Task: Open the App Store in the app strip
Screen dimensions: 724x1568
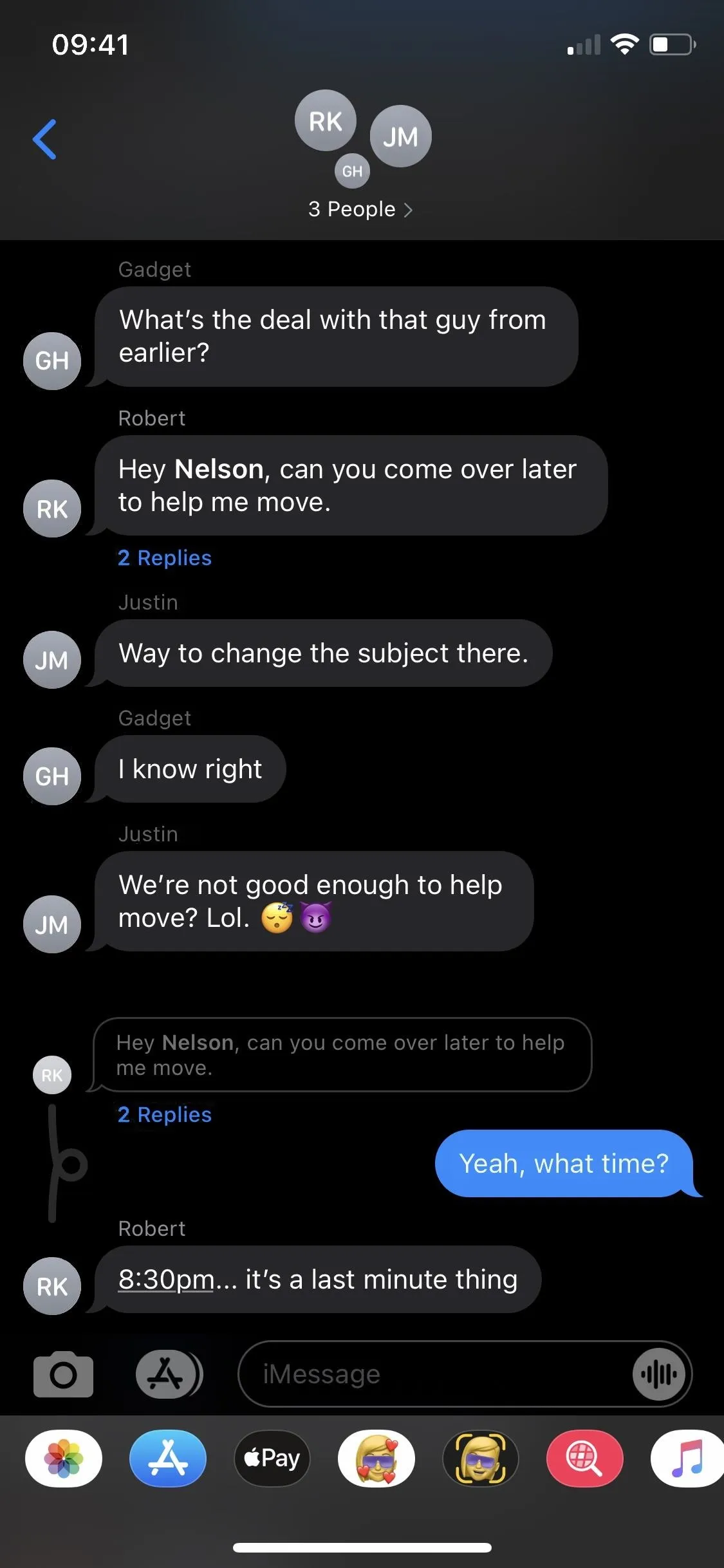Action: tap(168, 1458)
